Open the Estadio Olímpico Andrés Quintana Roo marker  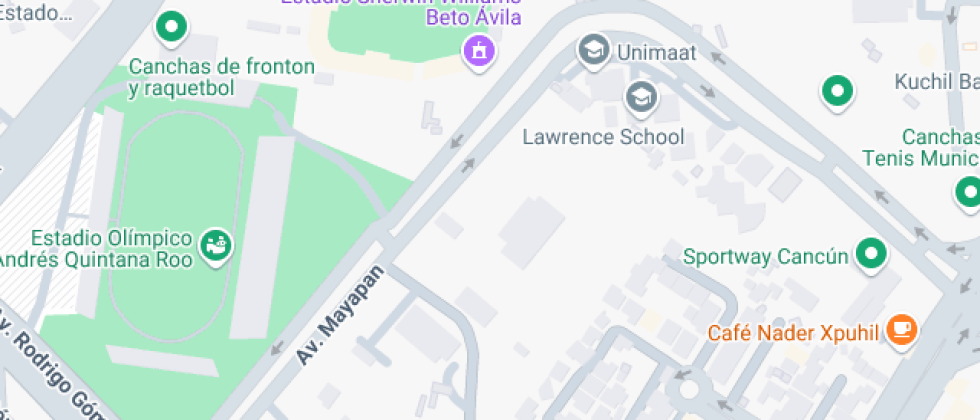coord(216,246)
